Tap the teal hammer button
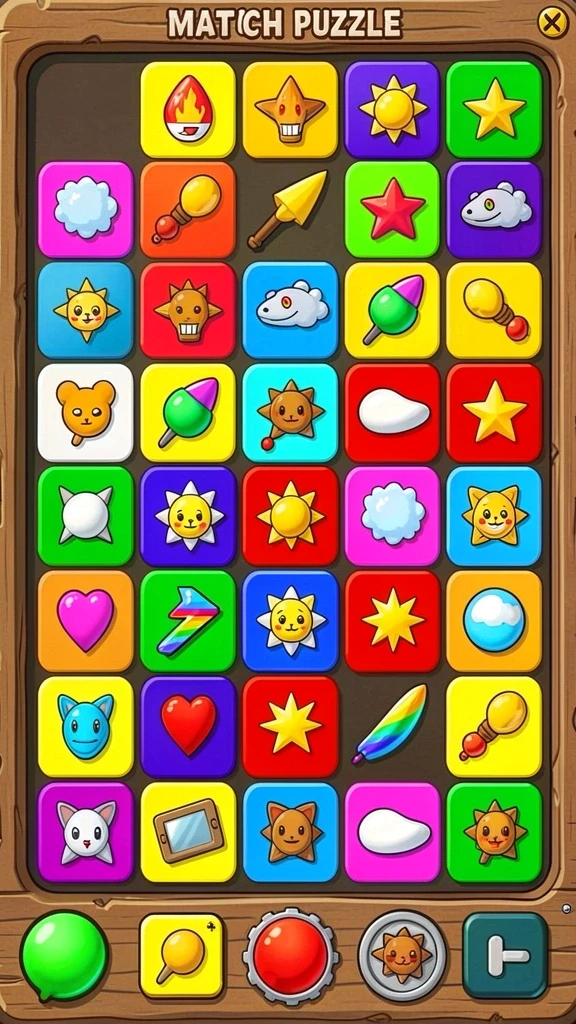This screenshot has width=576, height=1024. pos(505,956)
